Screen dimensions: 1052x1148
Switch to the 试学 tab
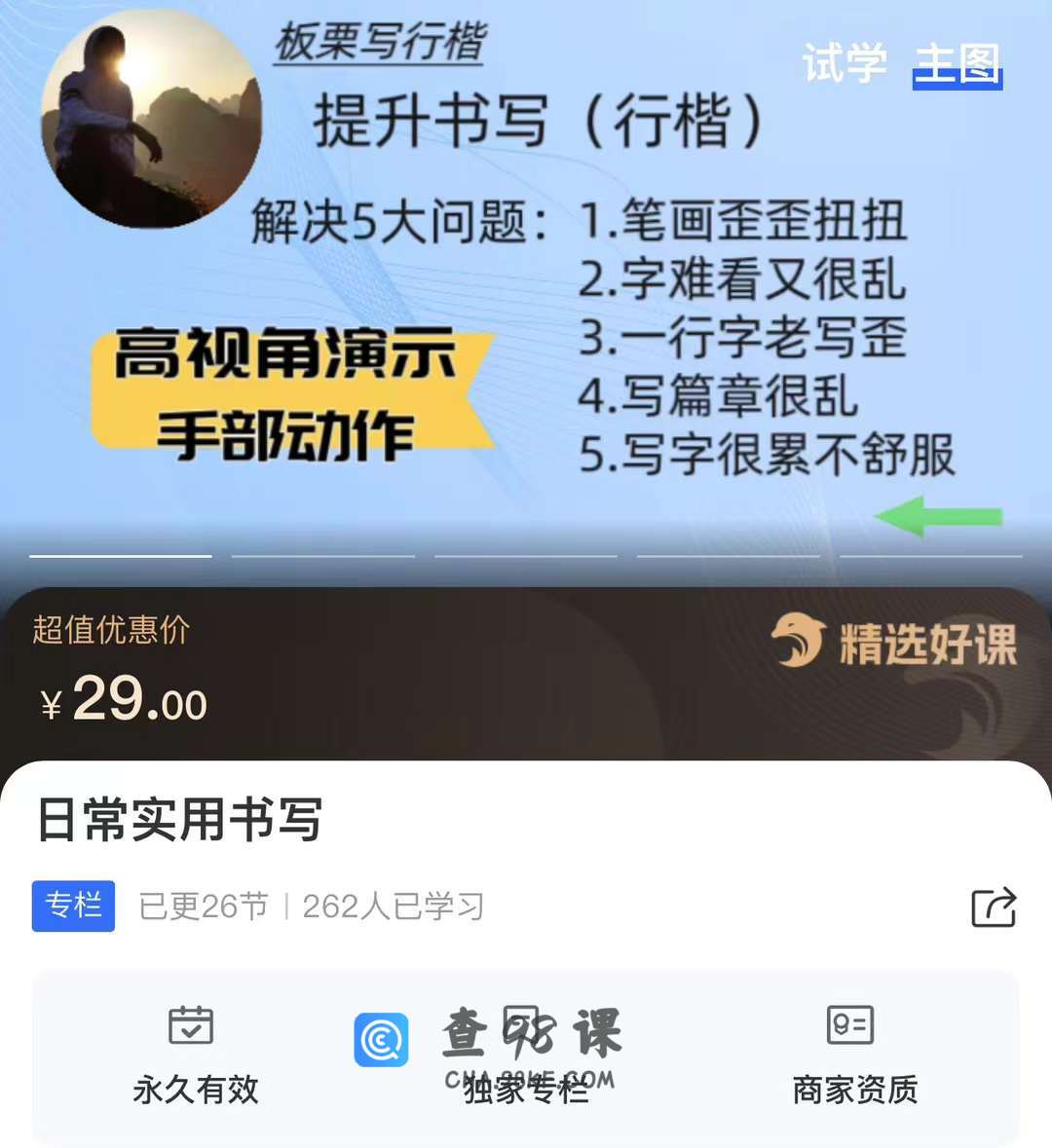tap(844, 64)
